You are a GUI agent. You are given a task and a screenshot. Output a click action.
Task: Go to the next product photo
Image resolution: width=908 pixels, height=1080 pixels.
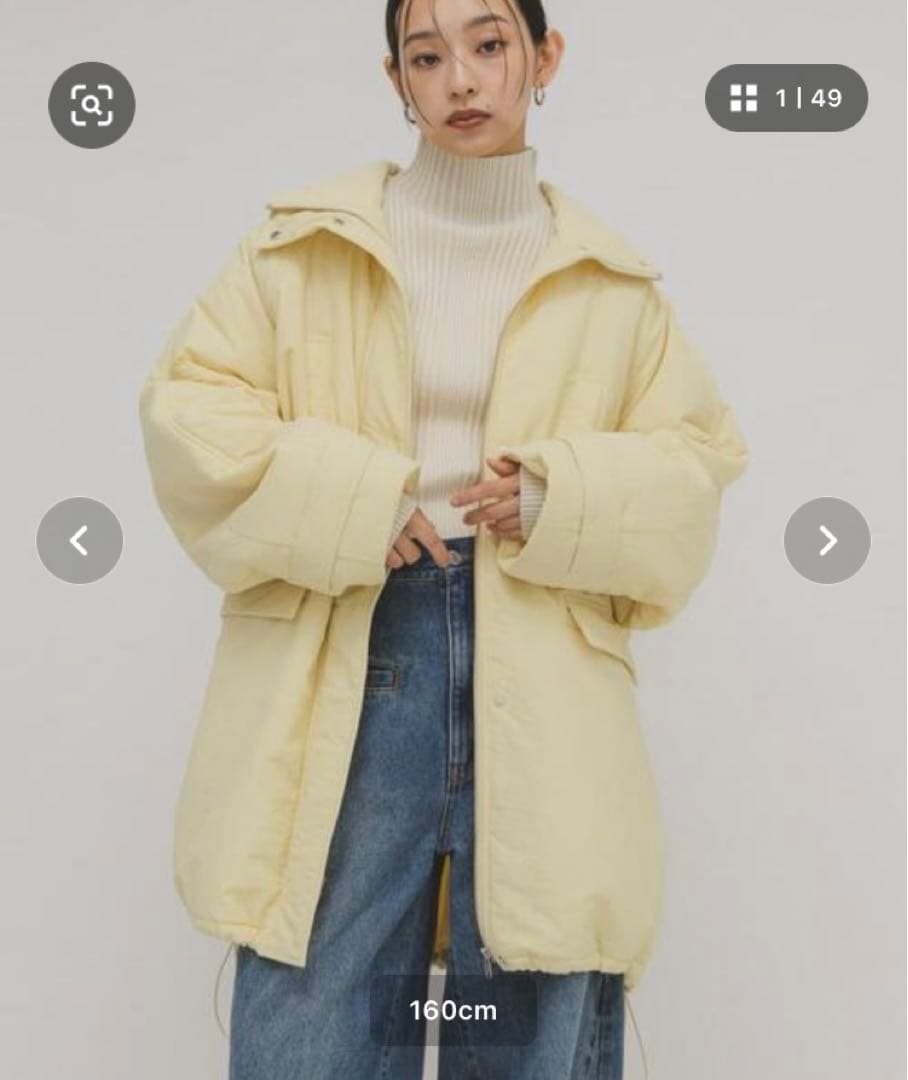point(827,541)
